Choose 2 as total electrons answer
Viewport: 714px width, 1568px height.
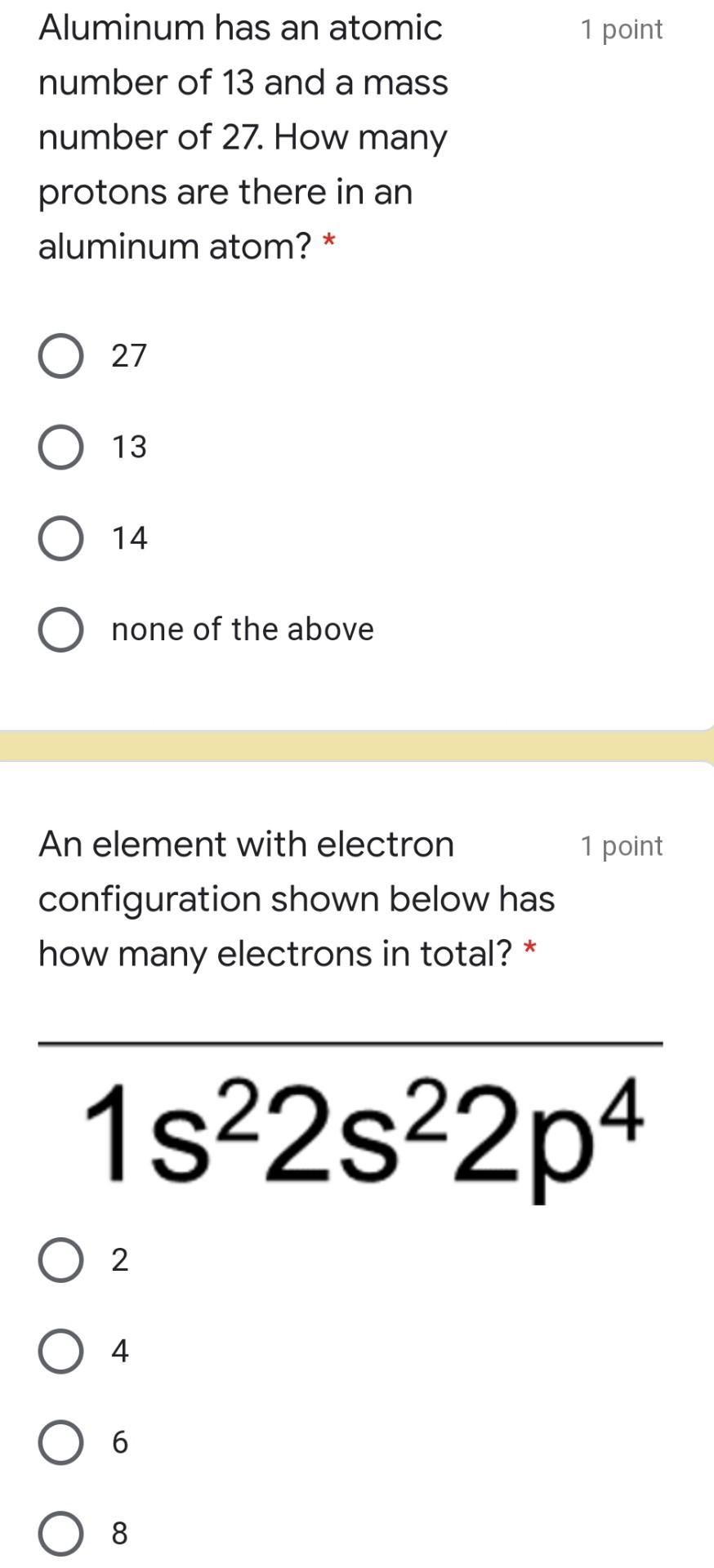(60, 1260)
